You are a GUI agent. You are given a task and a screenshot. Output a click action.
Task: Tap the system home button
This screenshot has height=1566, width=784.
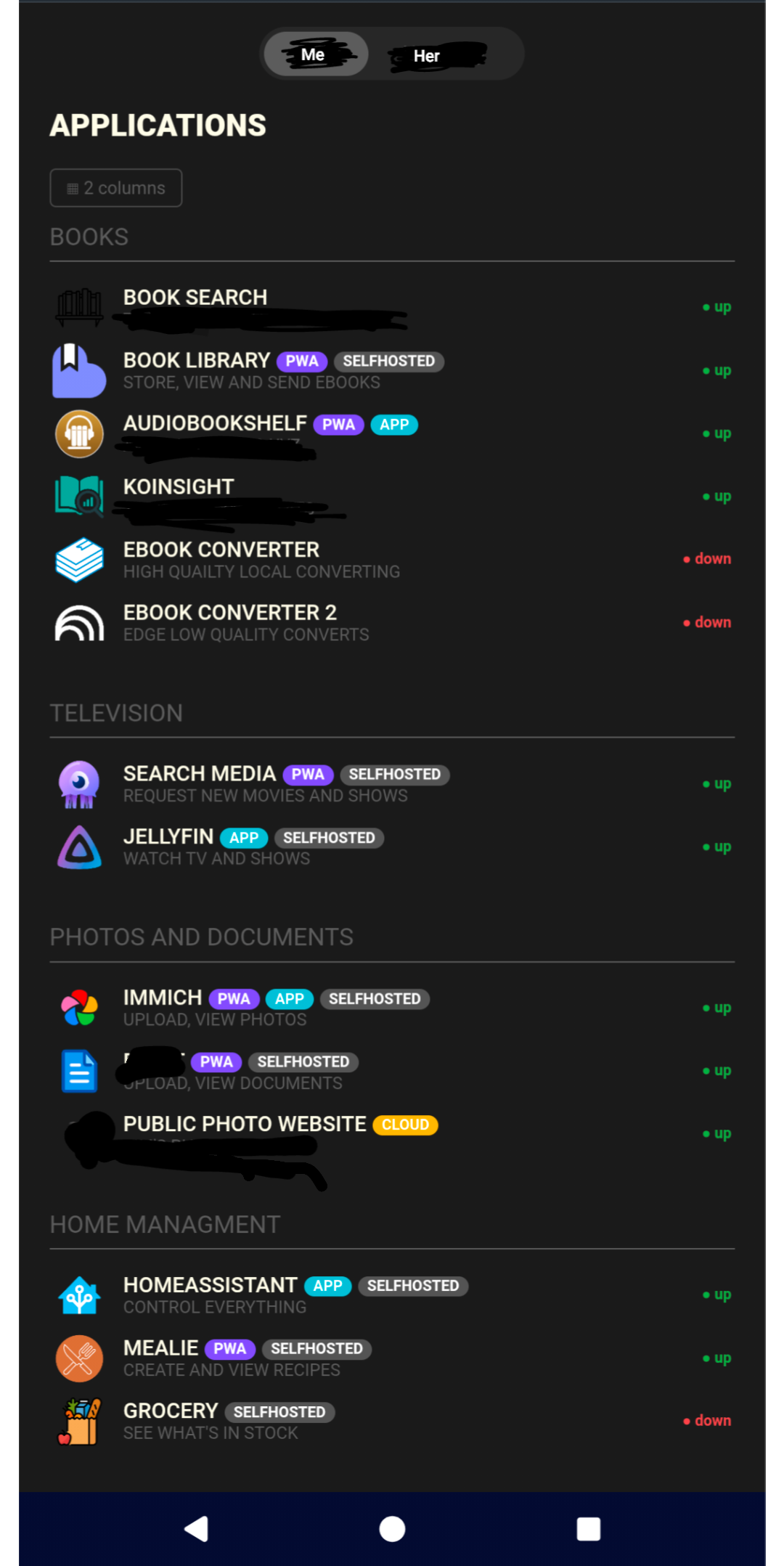[392, 1529]
